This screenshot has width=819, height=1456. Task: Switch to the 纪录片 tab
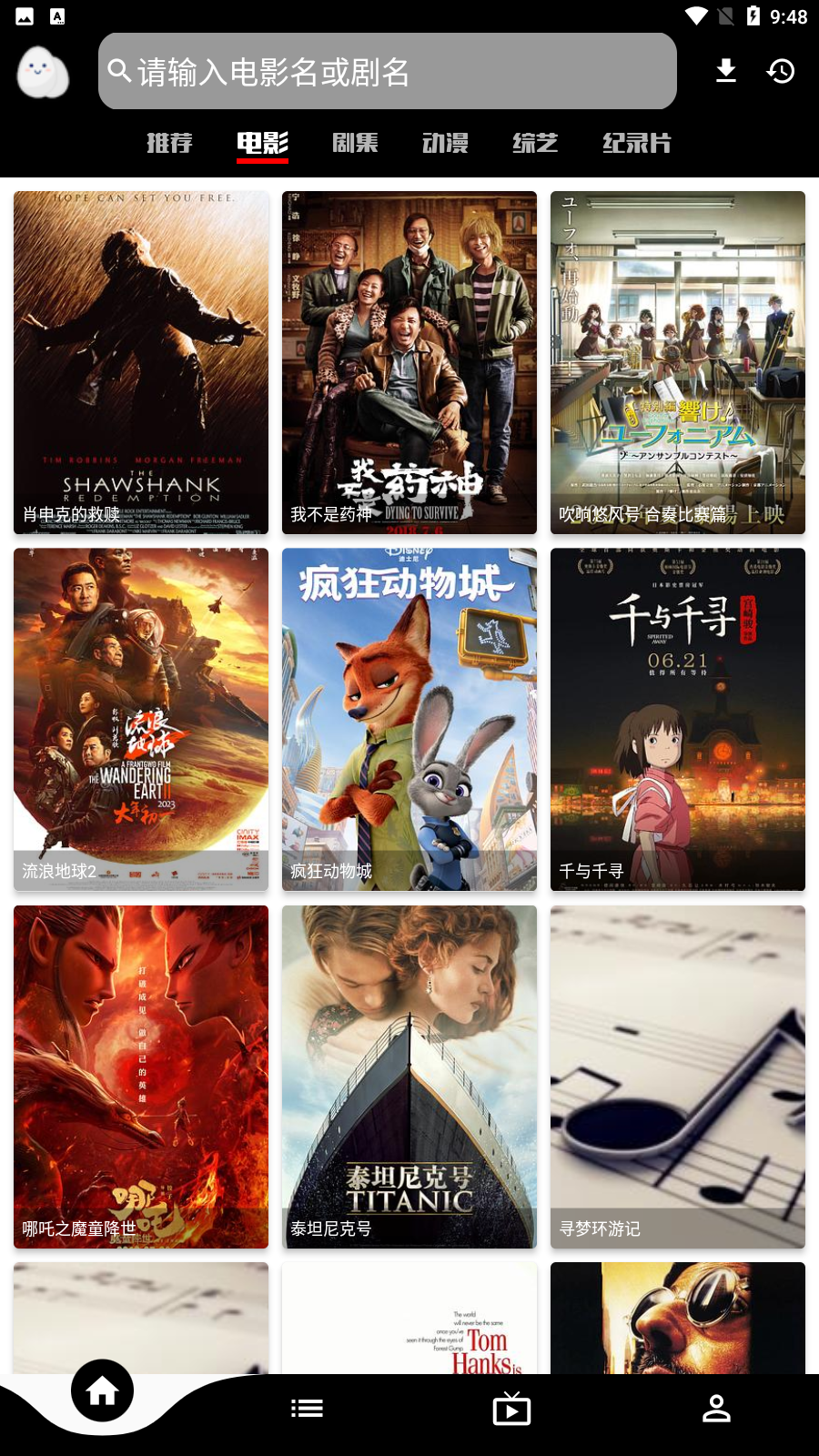coord(637,143)
